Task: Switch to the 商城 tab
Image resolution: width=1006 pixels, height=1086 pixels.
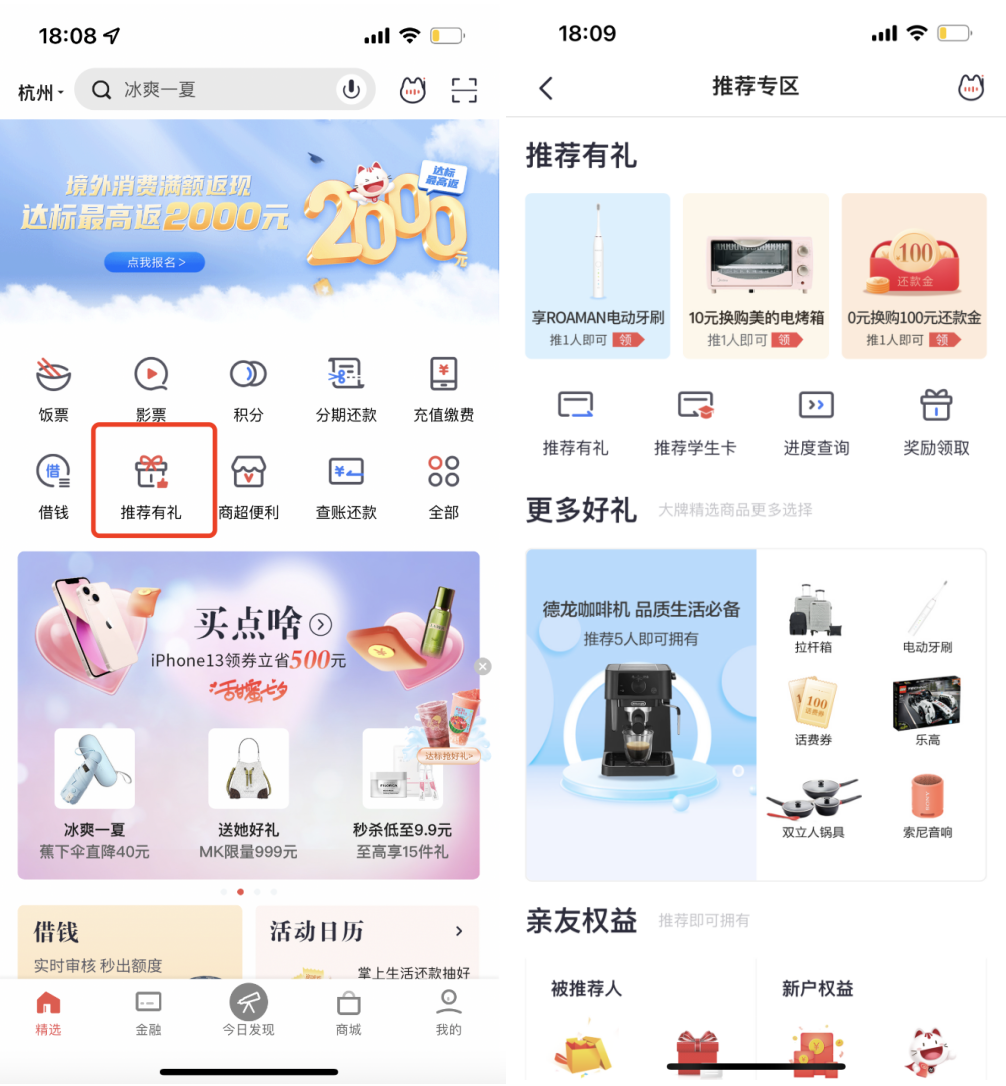Action: pos(348,1012)
